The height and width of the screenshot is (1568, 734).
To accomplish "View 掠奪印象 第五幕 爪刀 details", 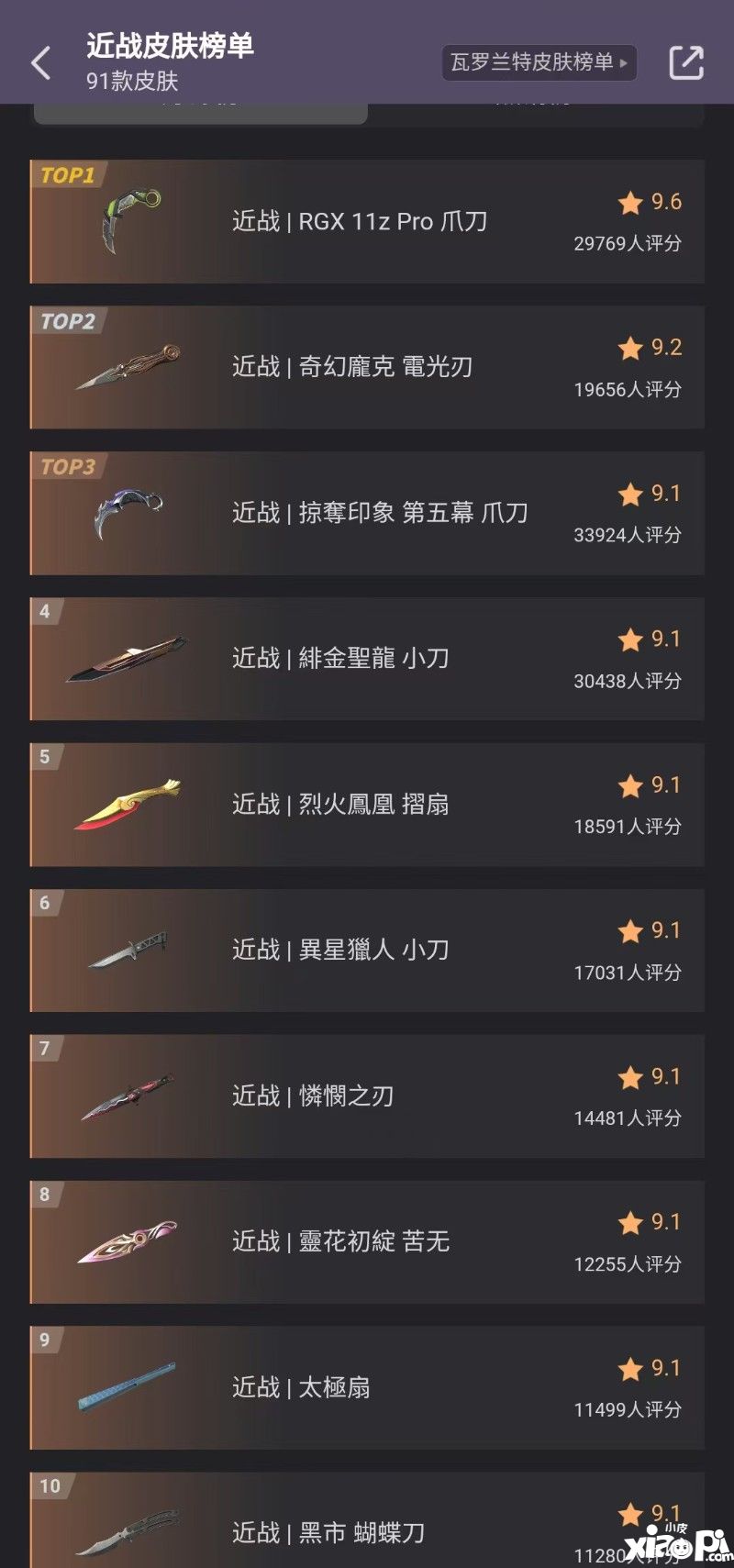I will pyautogui.click(x=367, y=513).
